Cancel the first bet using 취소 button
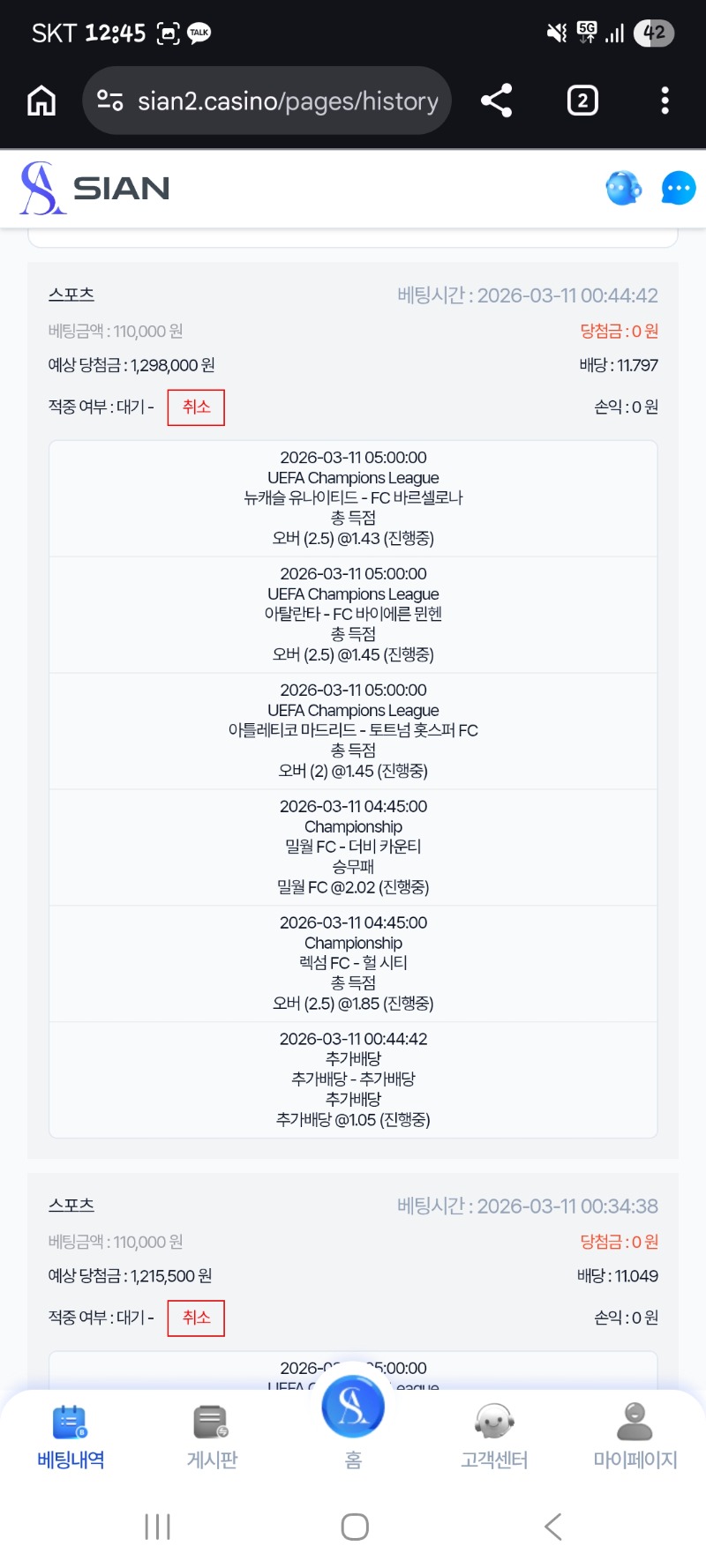 click(196, 407)
